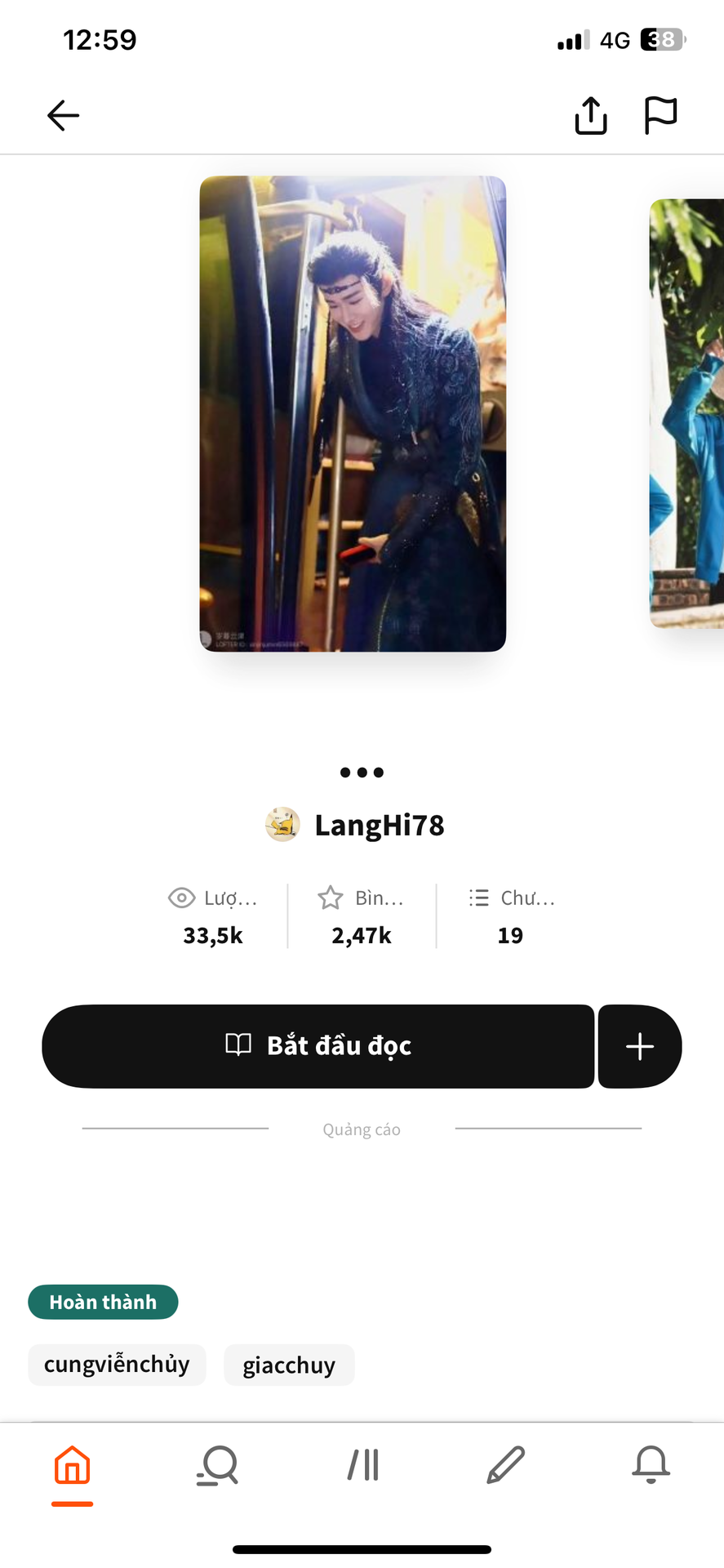
Task: Switch to the Search tab
Action: pyautogui.click(x=217, y=1465)
